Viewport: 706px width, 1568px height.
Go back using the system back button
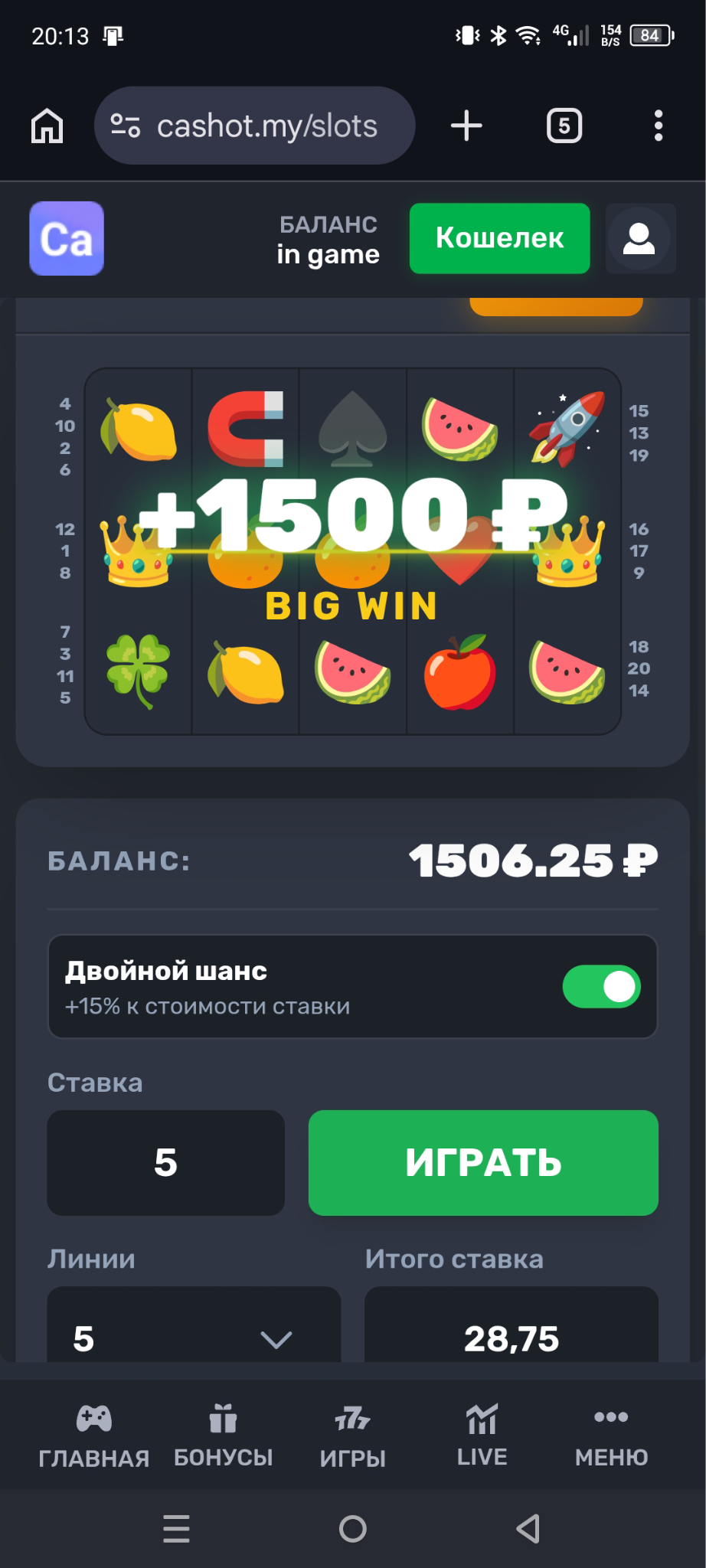coord(528,1529)
